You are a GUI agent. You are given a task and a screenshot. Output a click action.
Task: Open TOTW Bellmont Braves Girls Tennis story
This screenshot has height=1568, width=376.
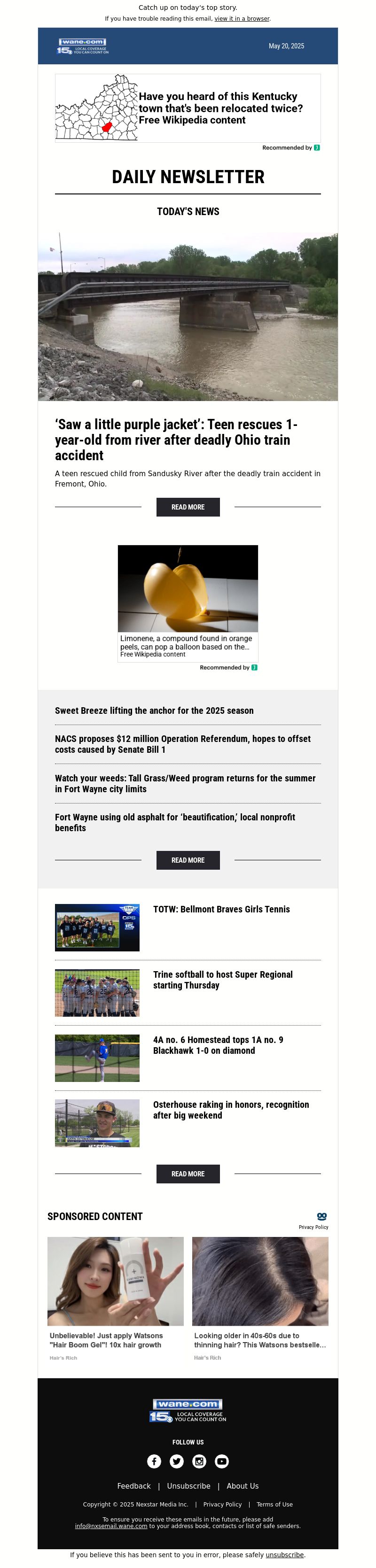221,910
